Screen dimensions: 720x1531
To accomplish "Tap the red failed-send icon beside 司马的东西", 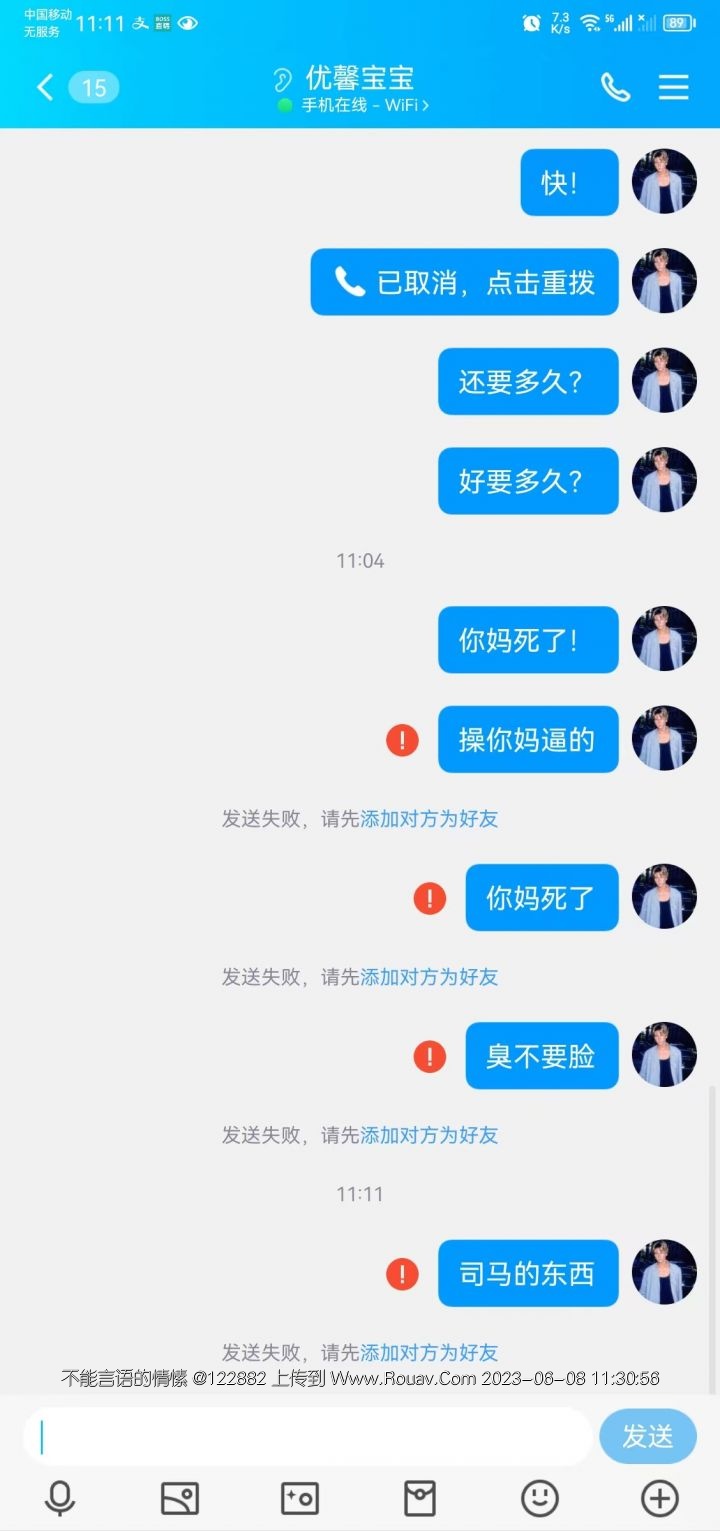I will (402, 1274).
